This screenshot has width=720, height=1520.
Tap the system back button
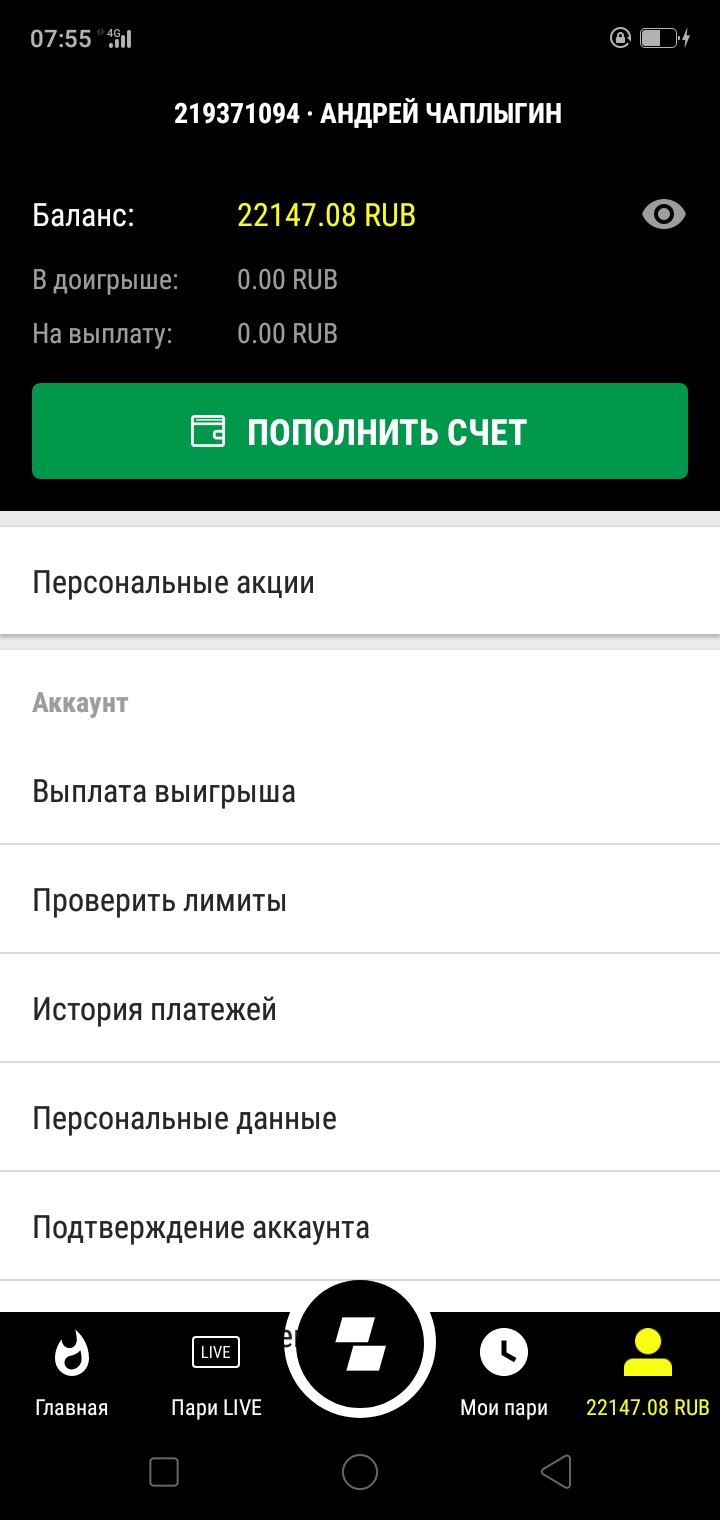pos(555,1471)
